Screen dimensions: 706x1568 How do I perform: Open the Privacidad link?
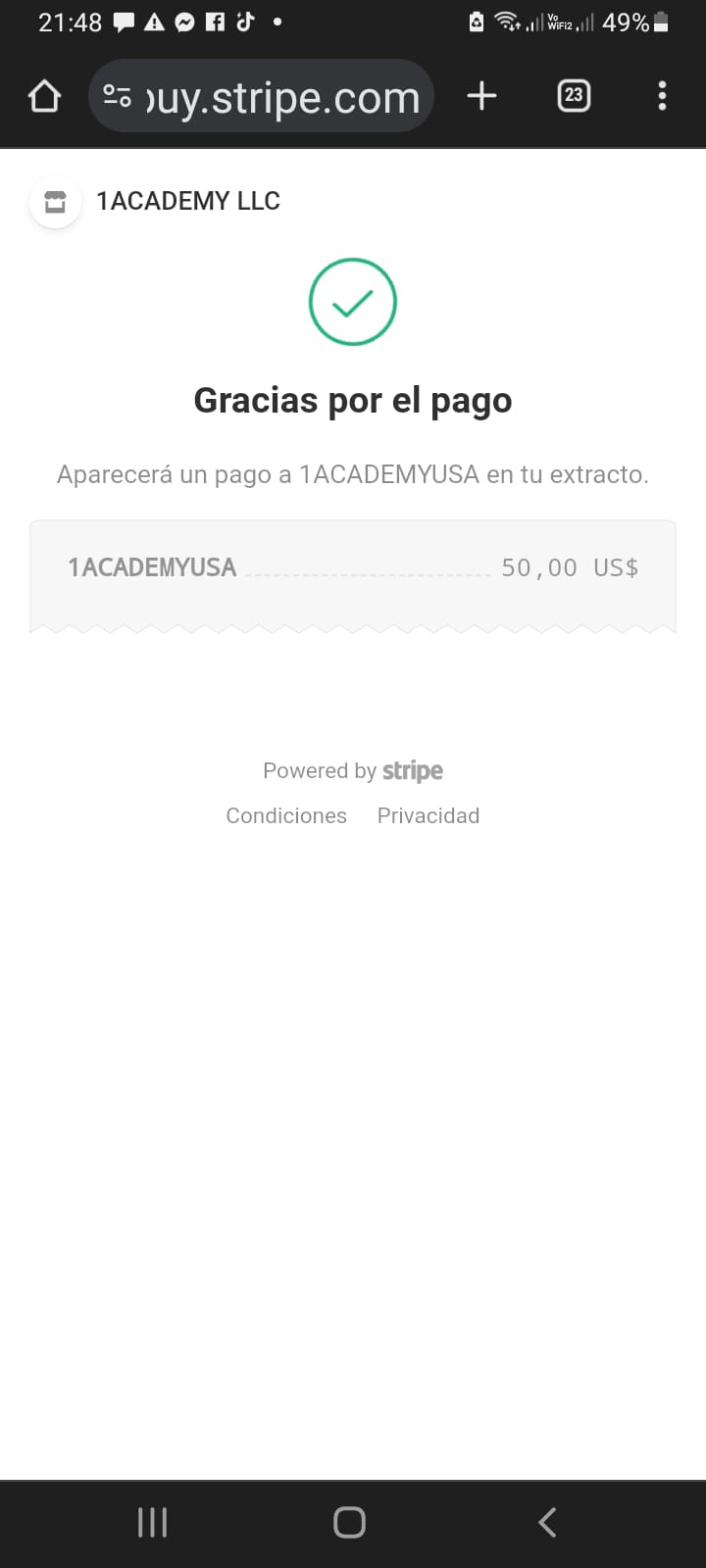429,815
